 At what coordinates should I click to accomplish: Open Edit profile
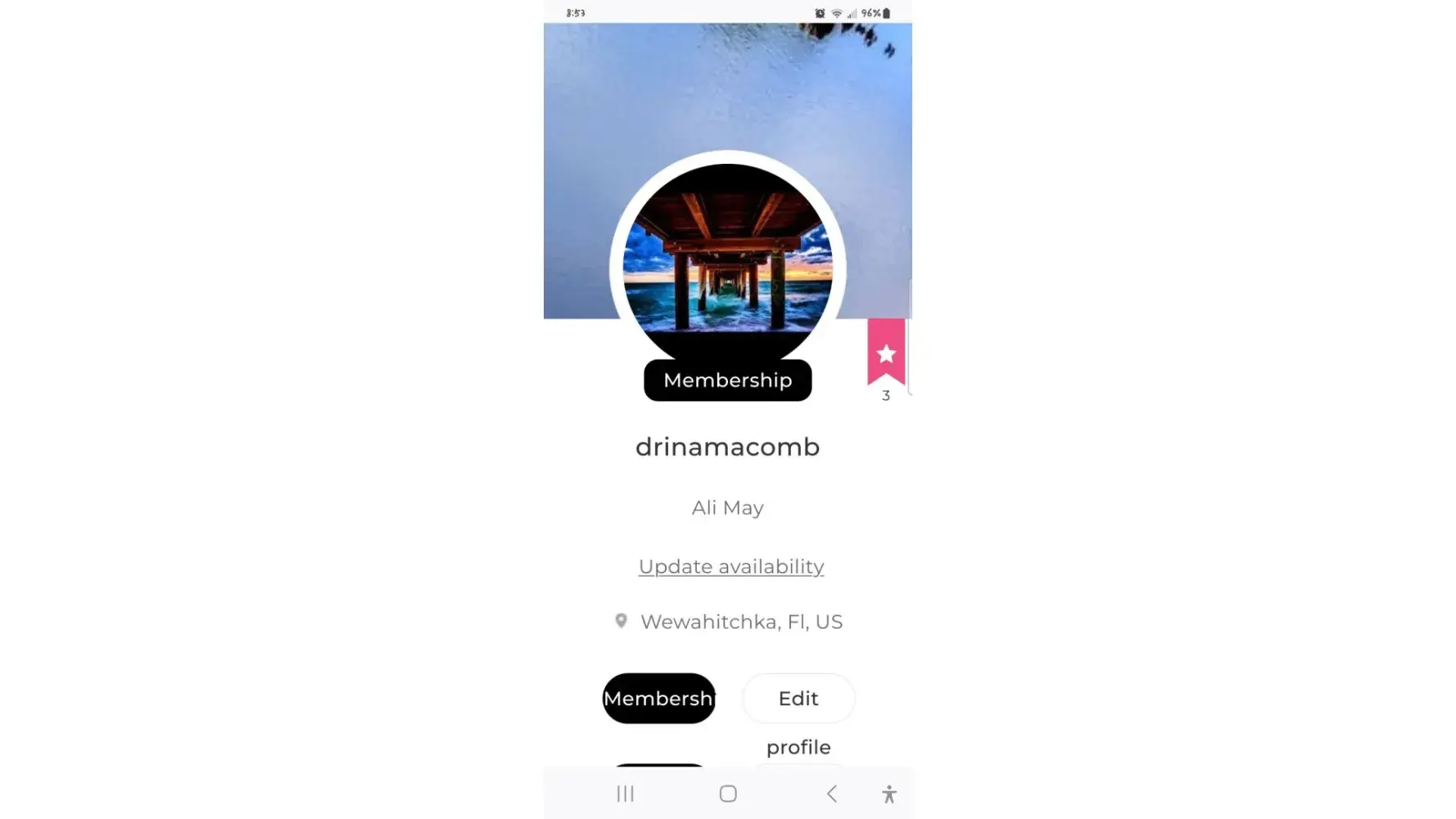tap(798, 699)
